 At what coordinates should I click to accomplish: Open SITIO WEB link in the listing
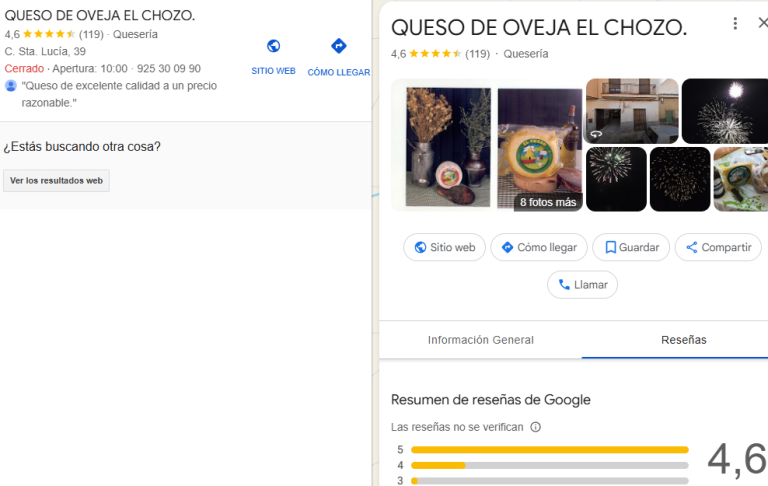[273, 57]
